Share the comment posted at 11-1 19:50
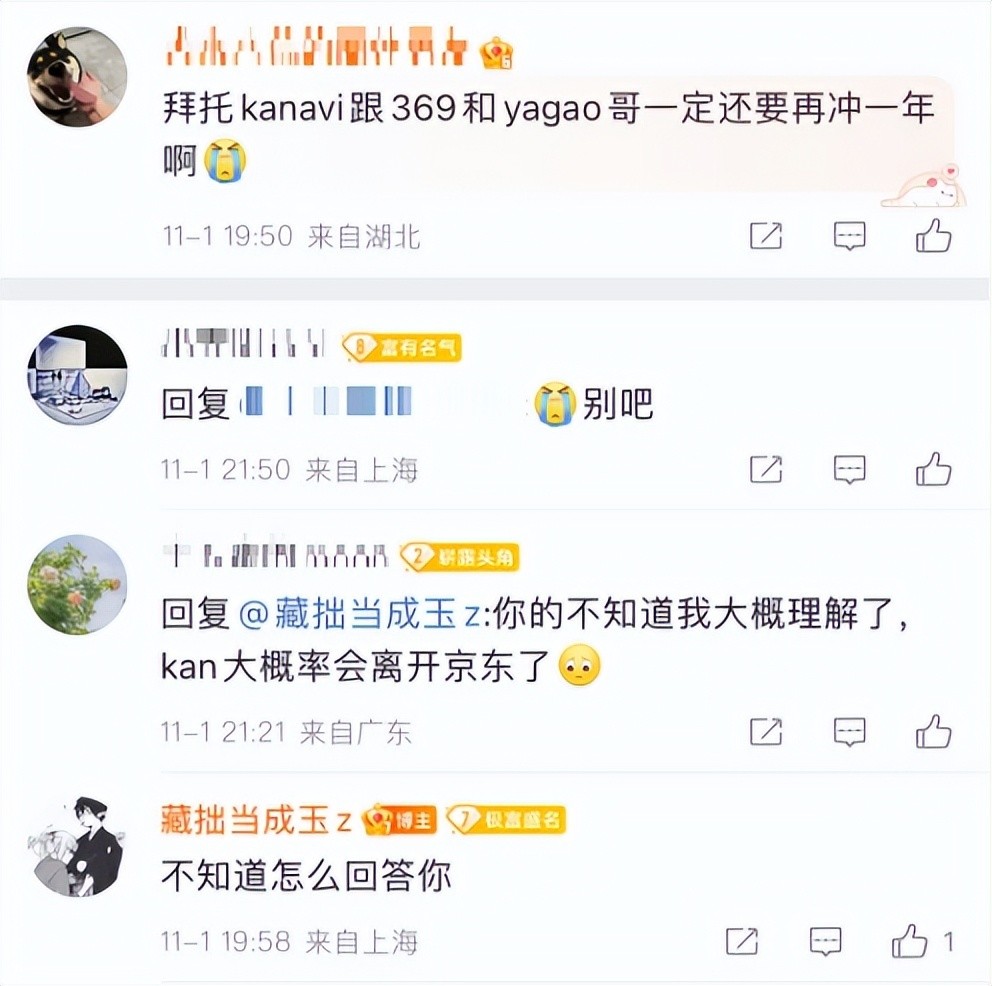 [765, 236]
